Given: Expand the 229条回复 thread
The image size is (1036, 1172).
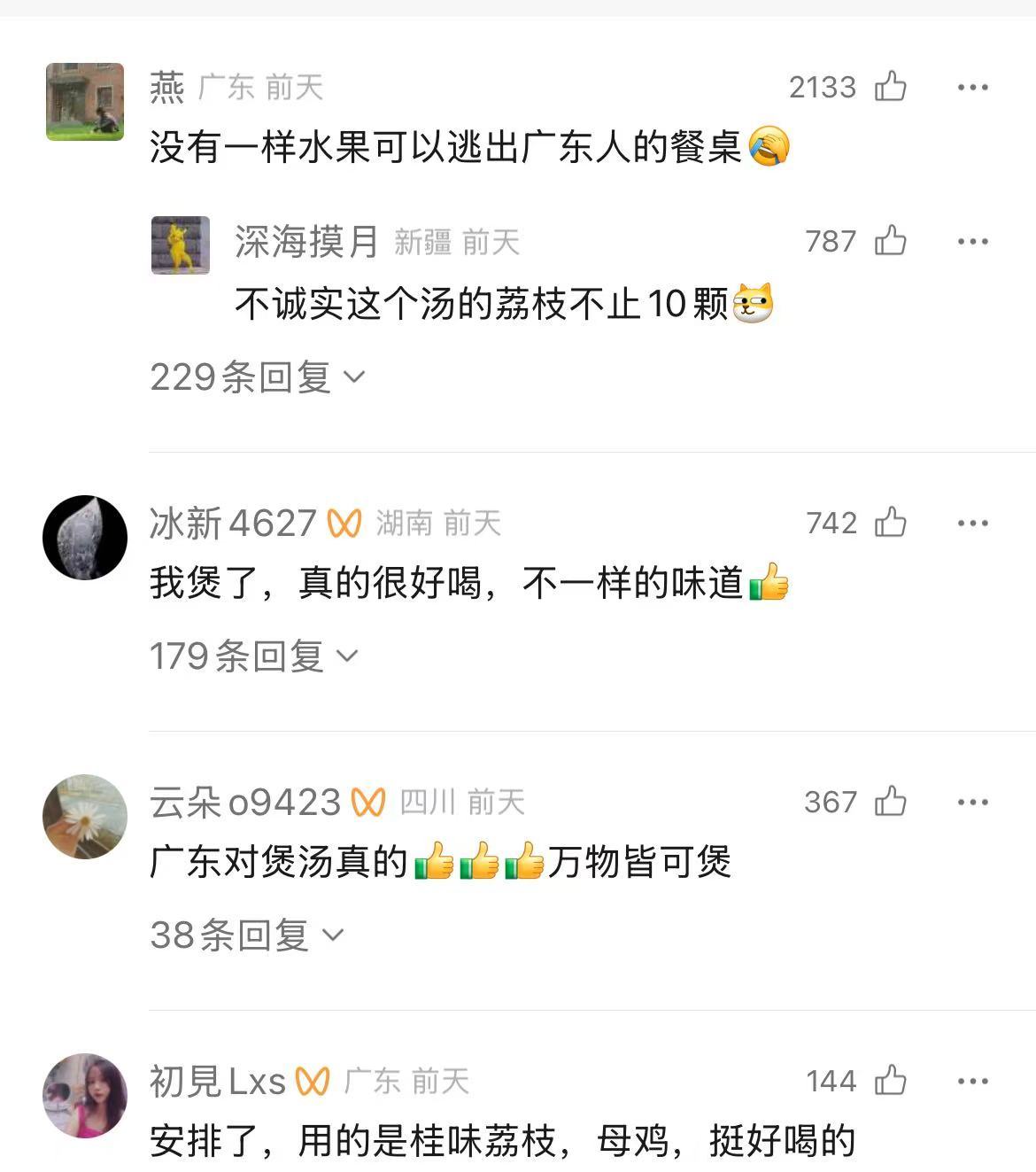Looking at the screenshot, I should 257,377.
